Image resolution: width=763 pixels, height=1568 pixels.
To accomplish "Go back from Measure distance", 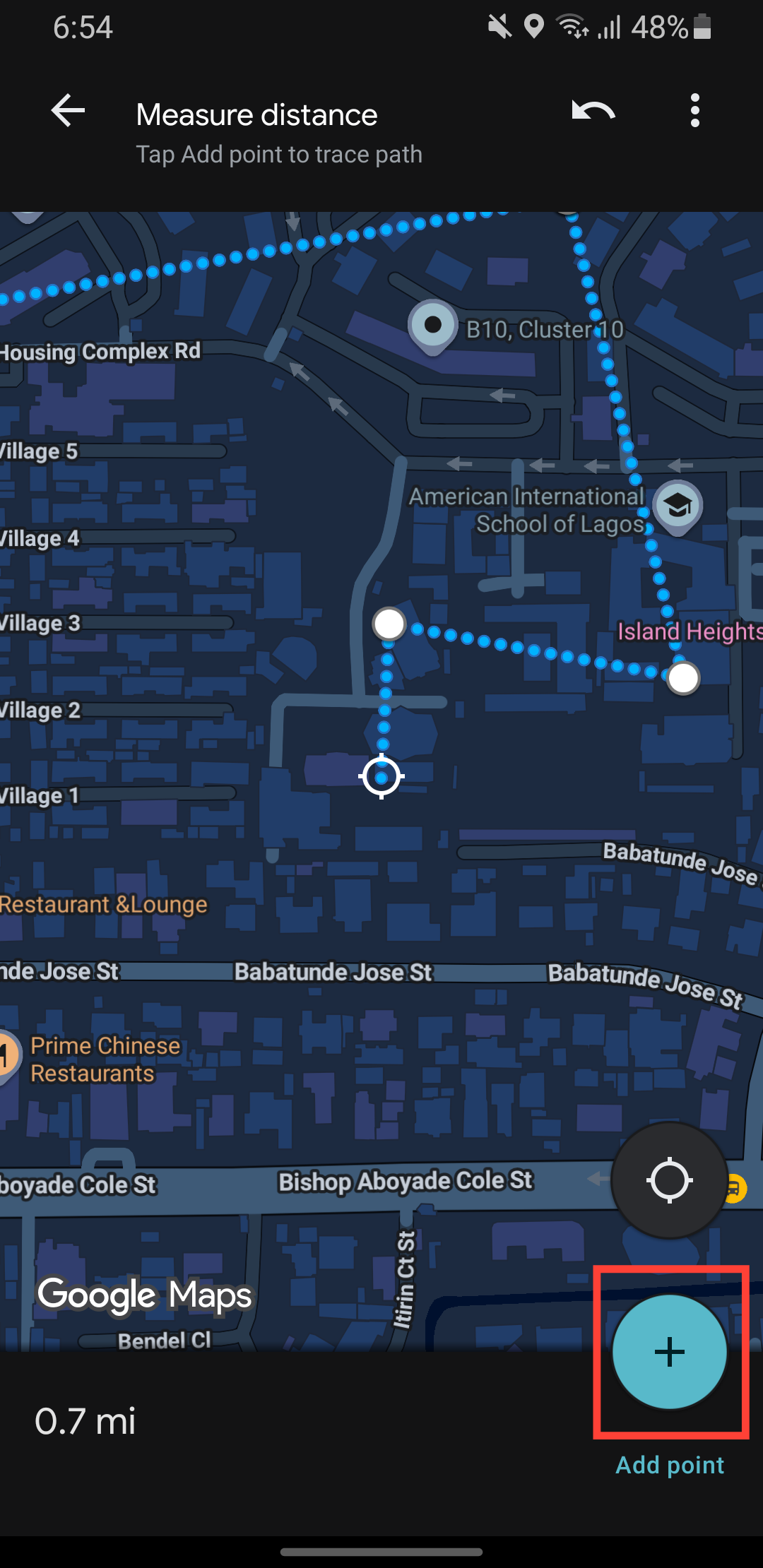I will pos(68,112).
